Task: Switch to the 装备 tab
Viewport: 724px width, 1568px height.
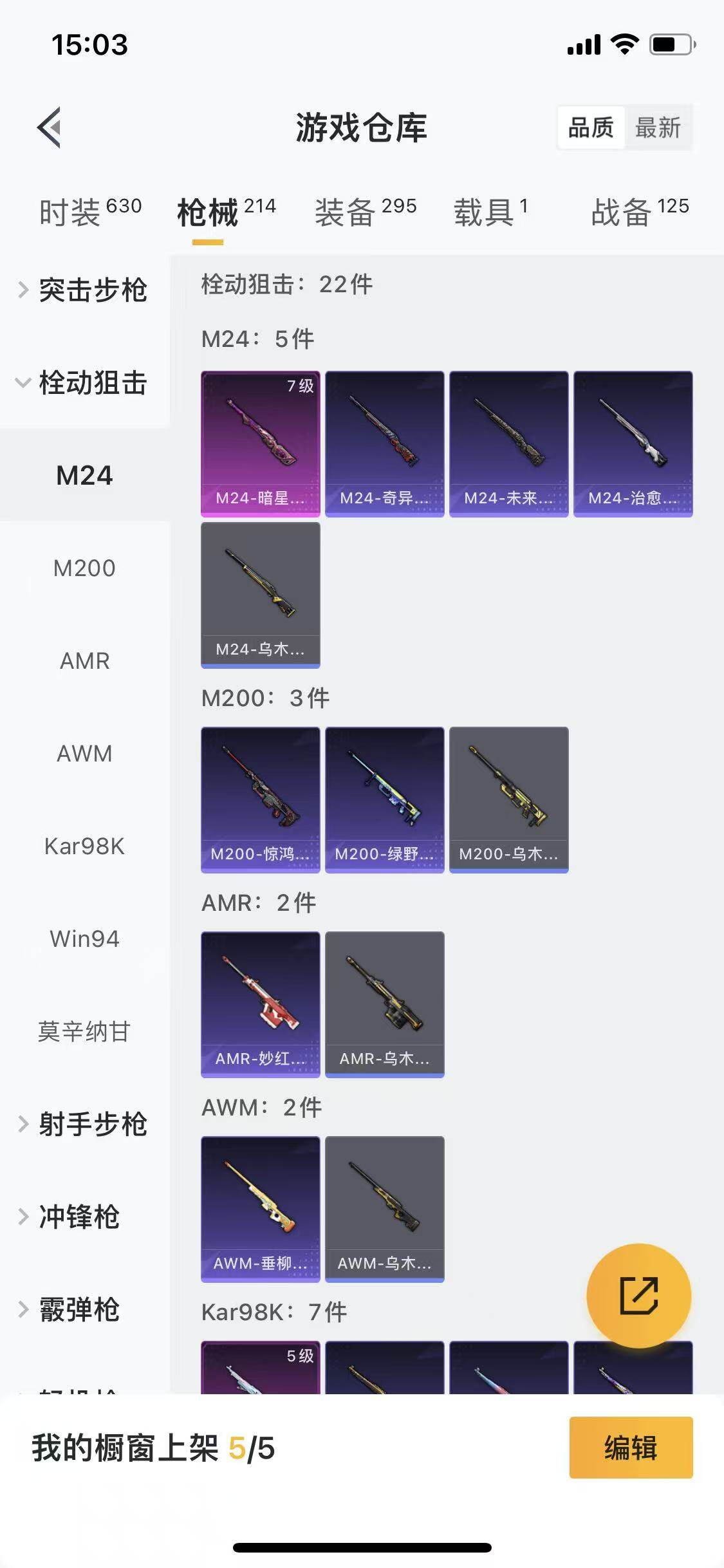Action: coord(365,211)
